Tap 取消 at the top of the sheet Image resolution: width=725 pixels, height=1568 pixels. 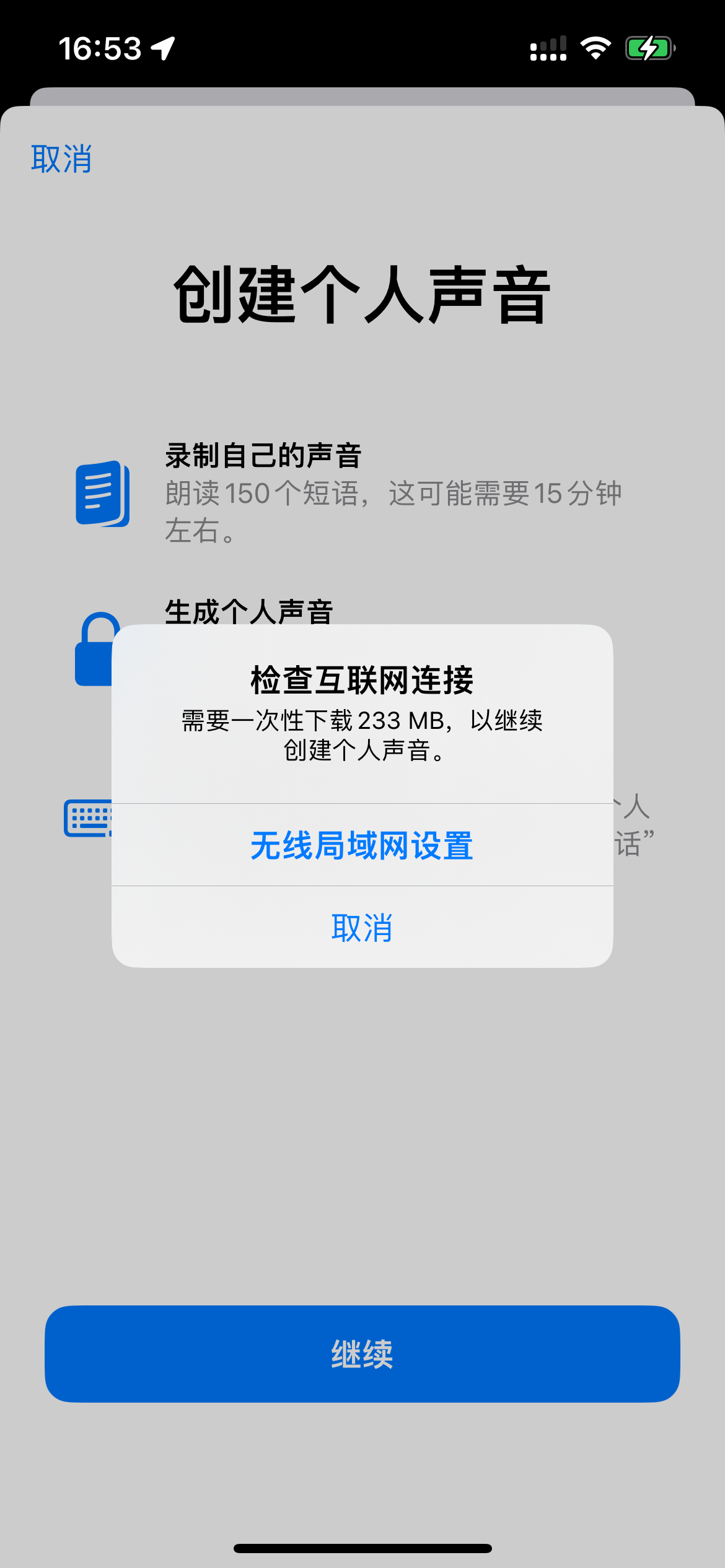click(x=61, y=159)
